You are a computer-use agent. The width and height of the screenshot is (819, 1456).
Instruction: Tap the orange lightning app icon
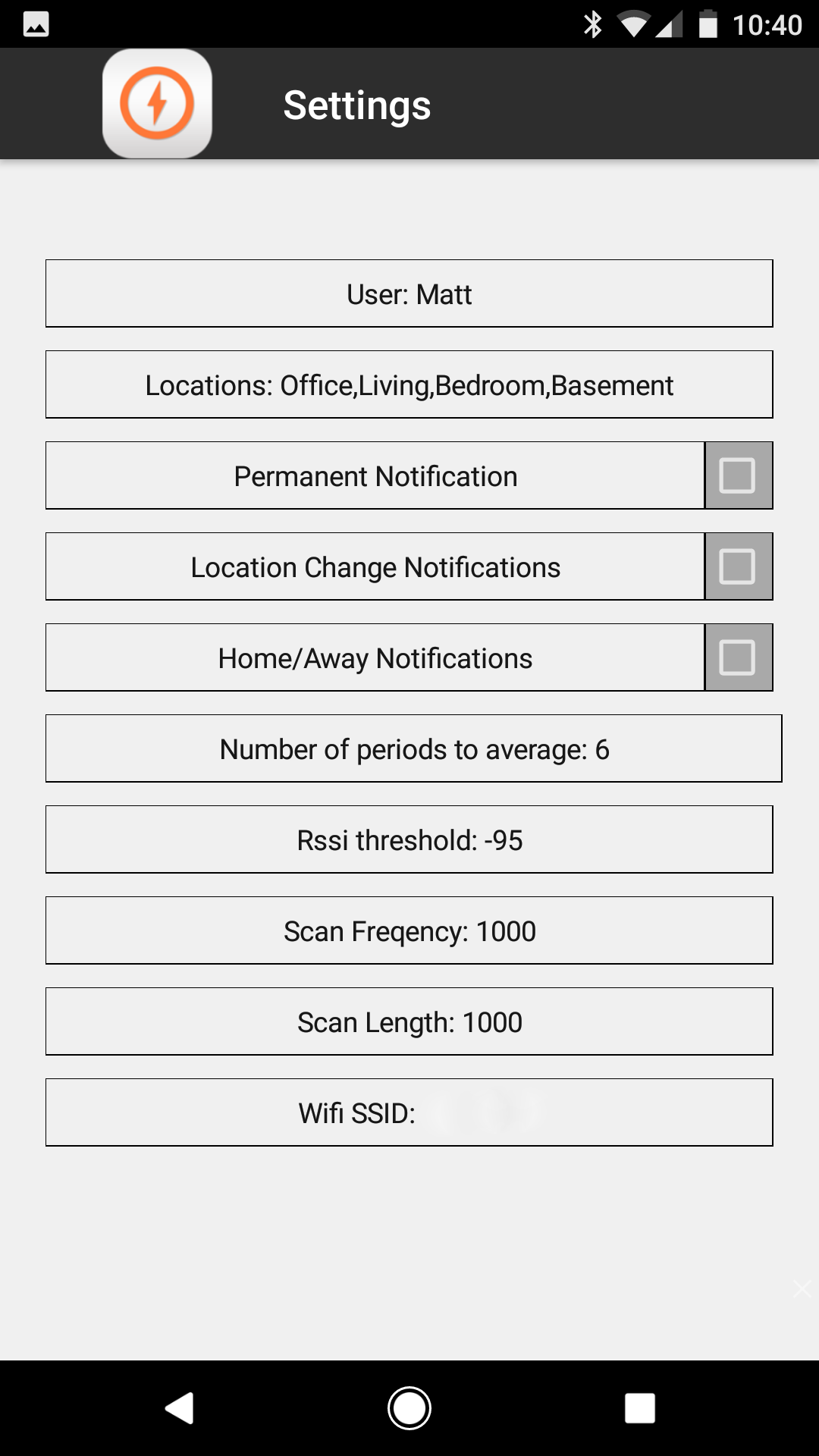(157, 104)
